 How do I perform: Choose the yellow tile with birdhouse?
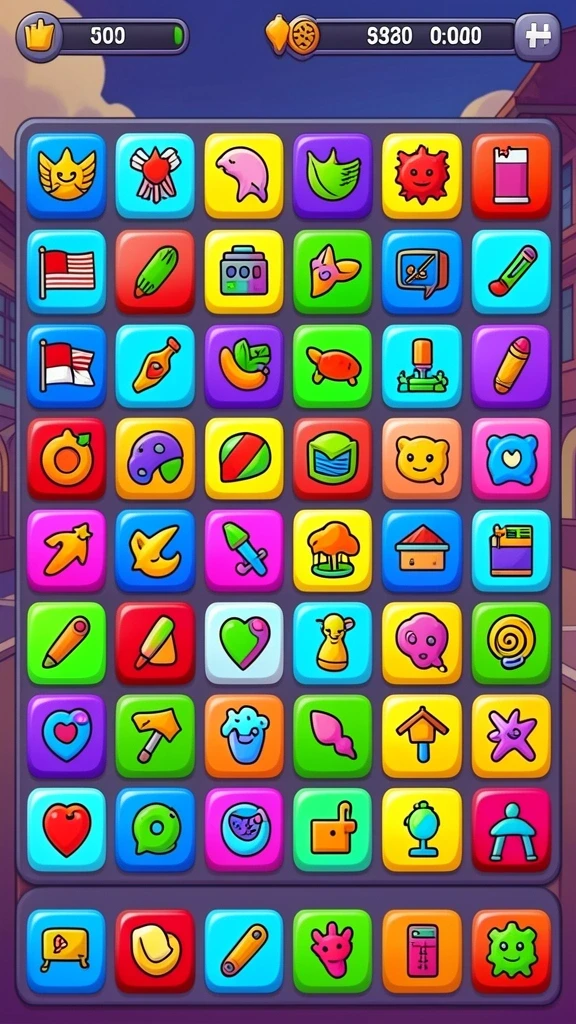pos(422,735)
